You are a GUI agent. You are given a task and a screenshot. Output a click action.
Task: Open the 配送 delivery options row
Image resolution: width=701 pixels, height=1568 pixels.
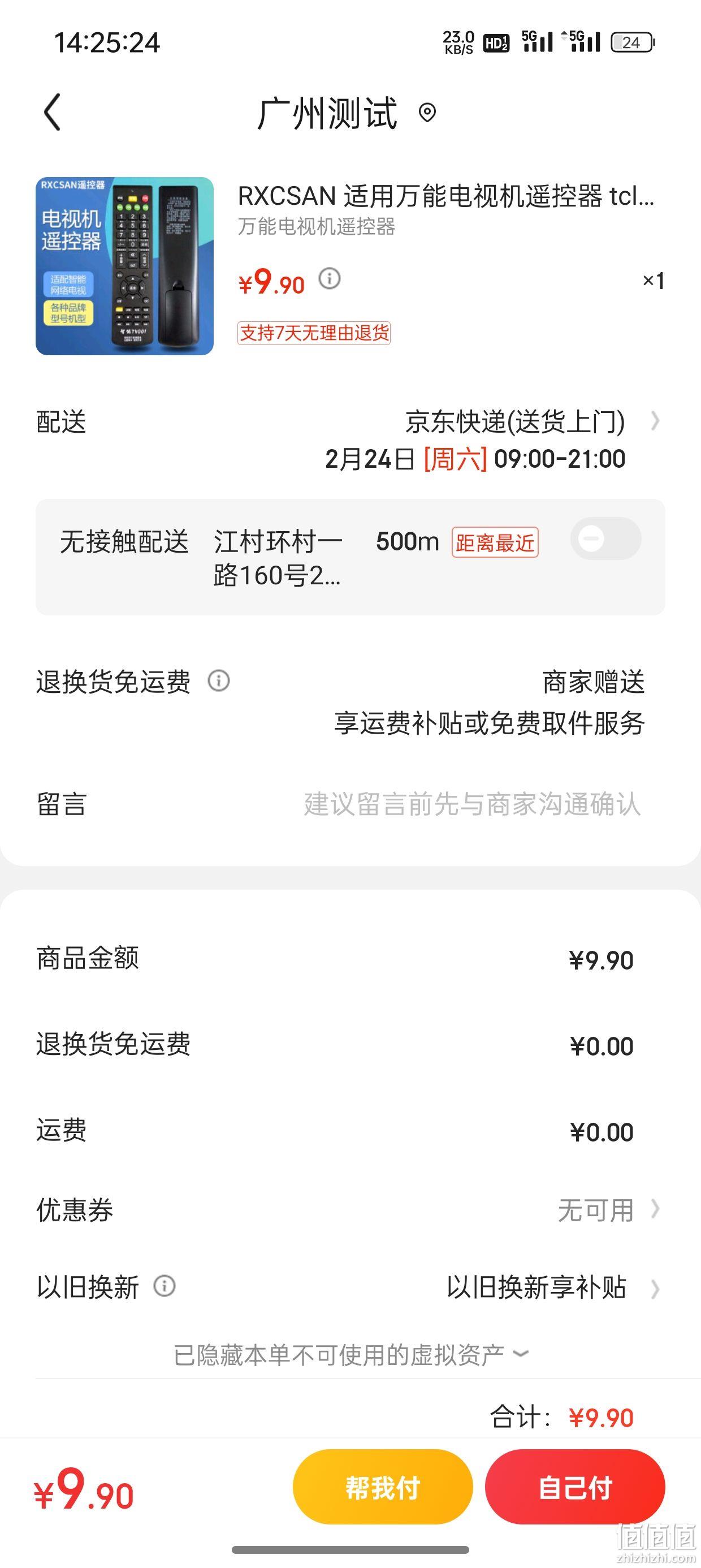(x=350, y=440)
